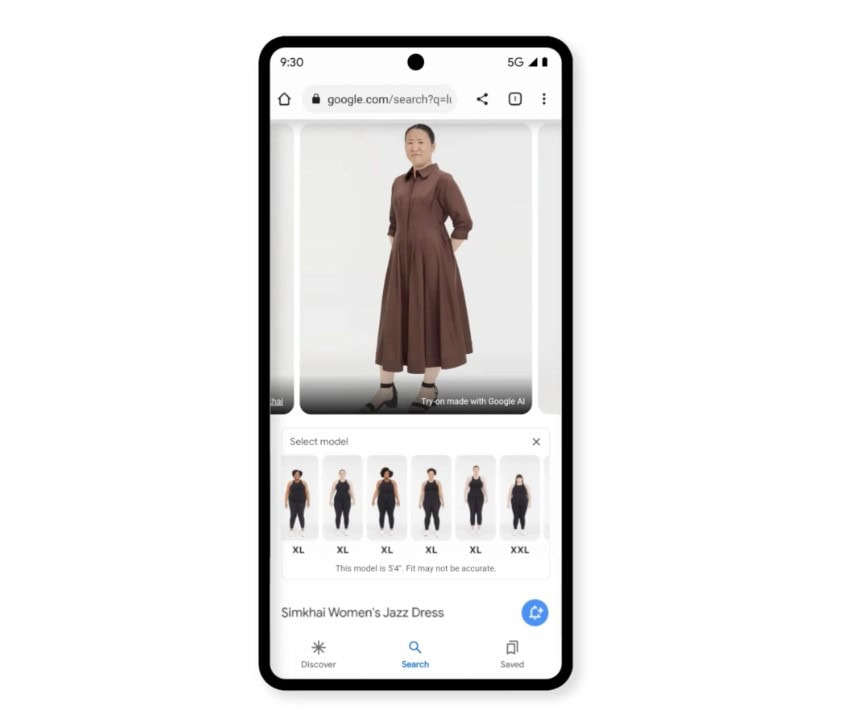Switch to the Discover tab

[318, 654]
